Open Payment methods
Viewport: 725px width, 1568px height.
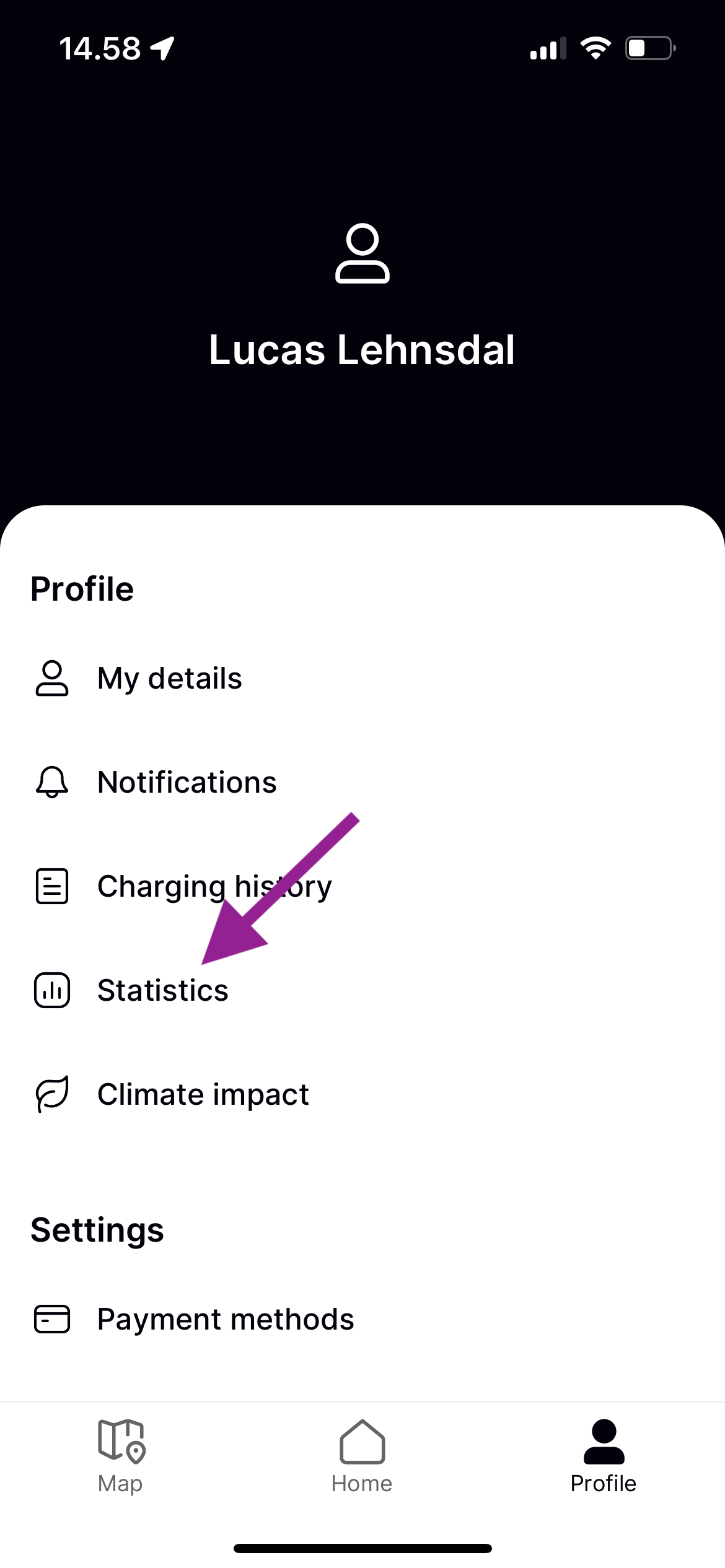point(225,1319)
